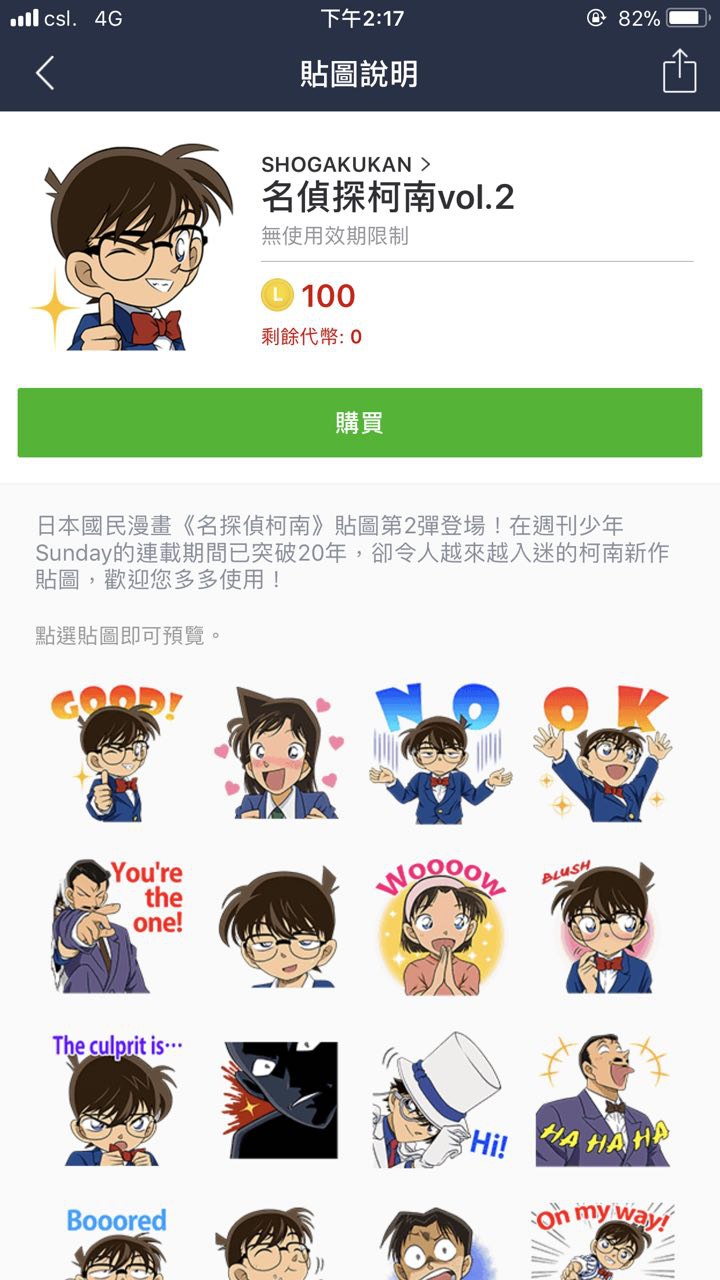Share this sticker set
The height and width of the screenshot is (1280, 720).
click(679, 72)
